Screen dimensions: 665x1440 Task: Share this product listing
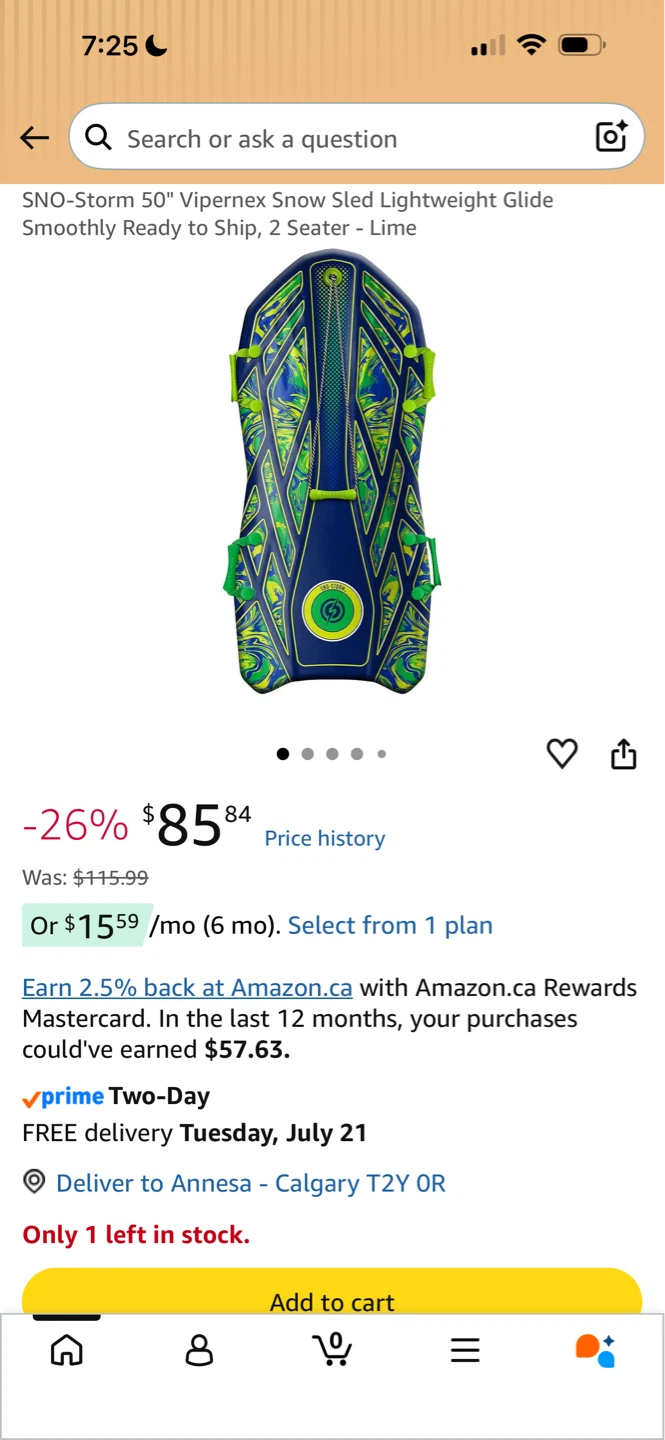point(623,754)
